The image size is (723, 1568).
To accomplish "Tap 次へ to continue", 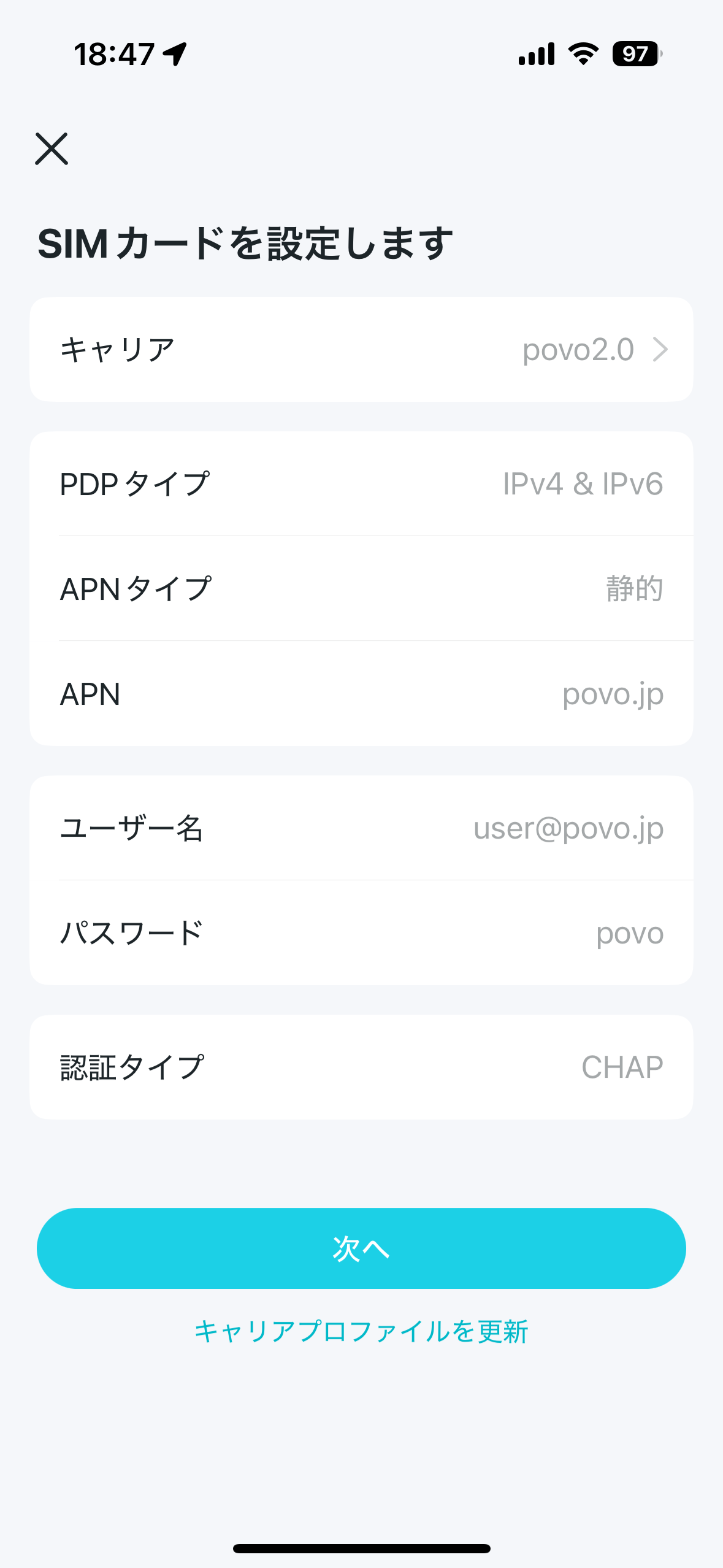I will 361,1248.
